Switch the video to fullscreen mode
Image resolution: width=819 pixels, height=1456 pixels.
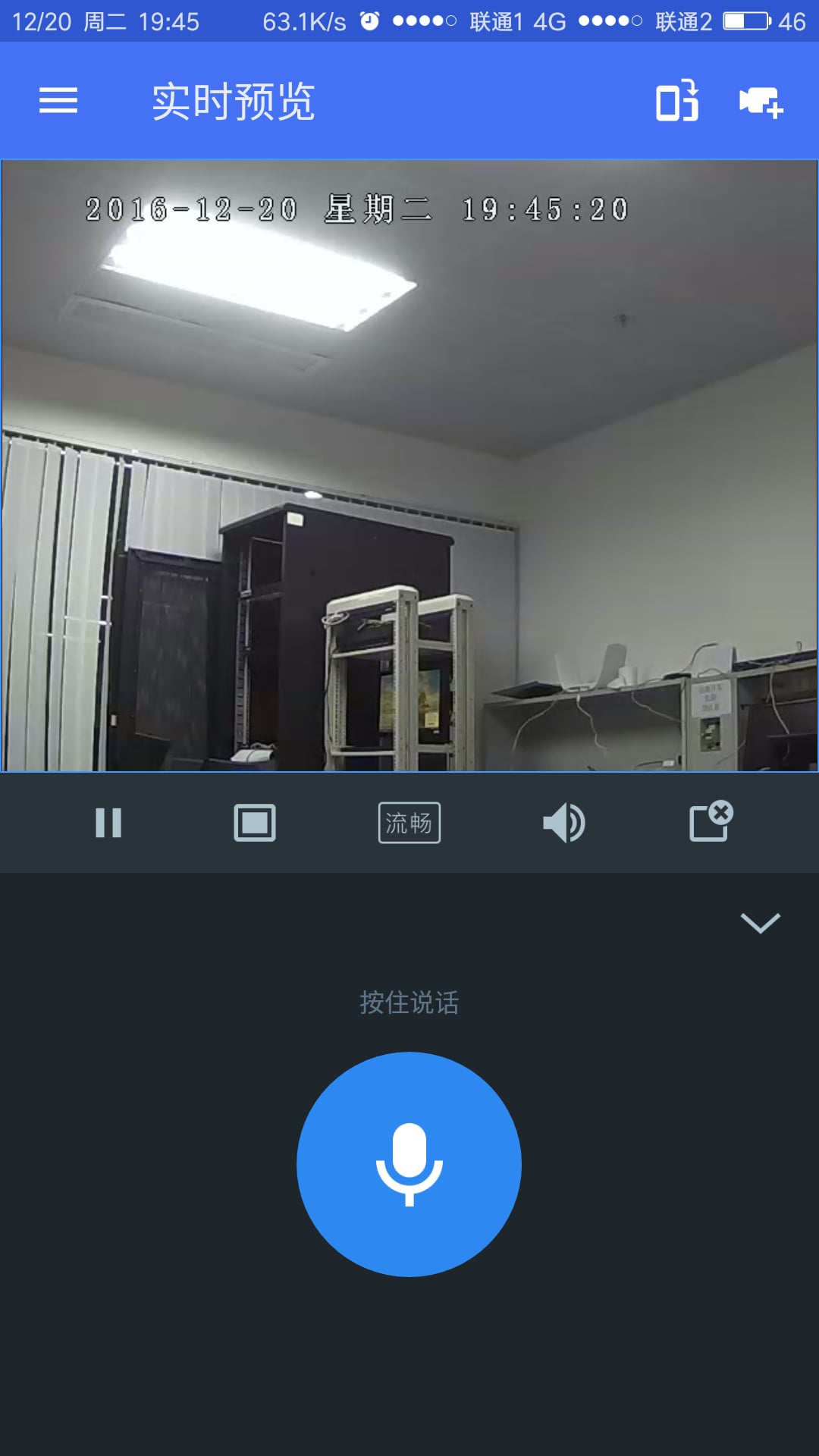tap(255, 823)
